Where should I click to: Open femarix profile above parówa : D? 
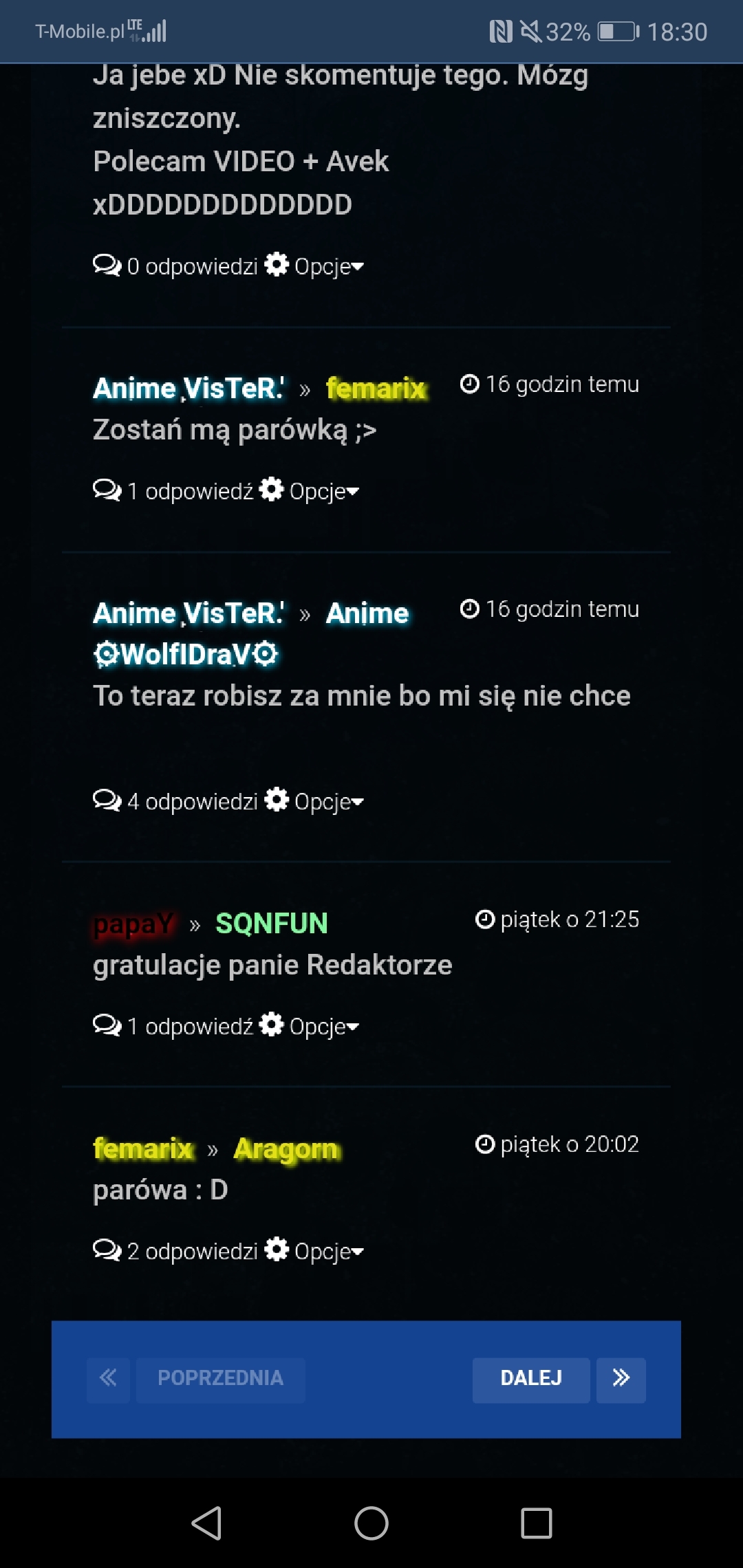pos(143,1148)
